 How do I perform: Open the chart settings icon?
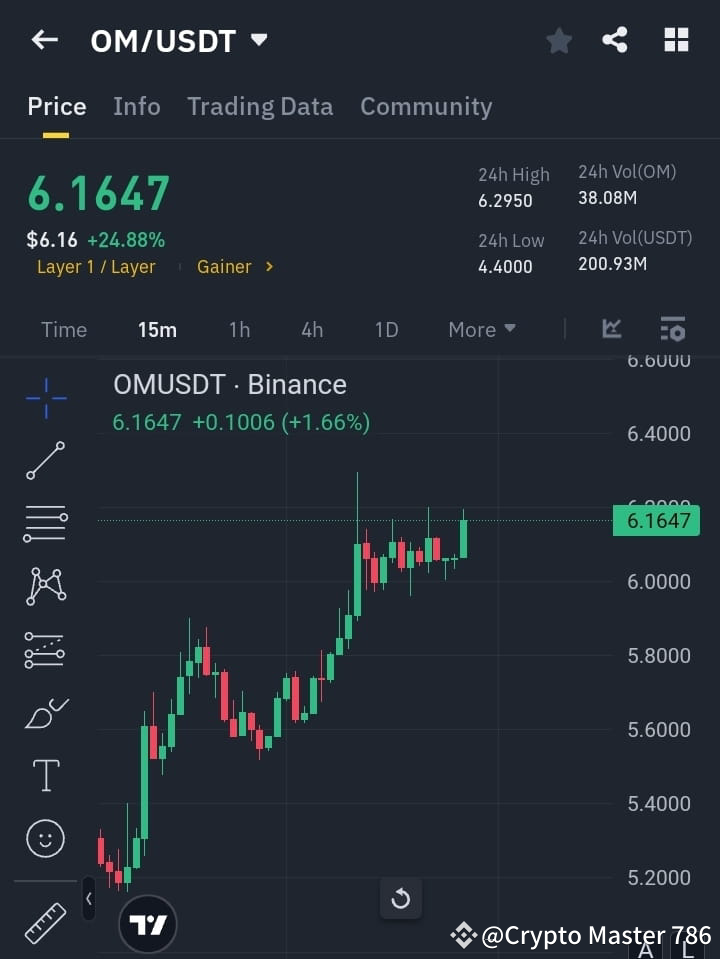(673, 329)
